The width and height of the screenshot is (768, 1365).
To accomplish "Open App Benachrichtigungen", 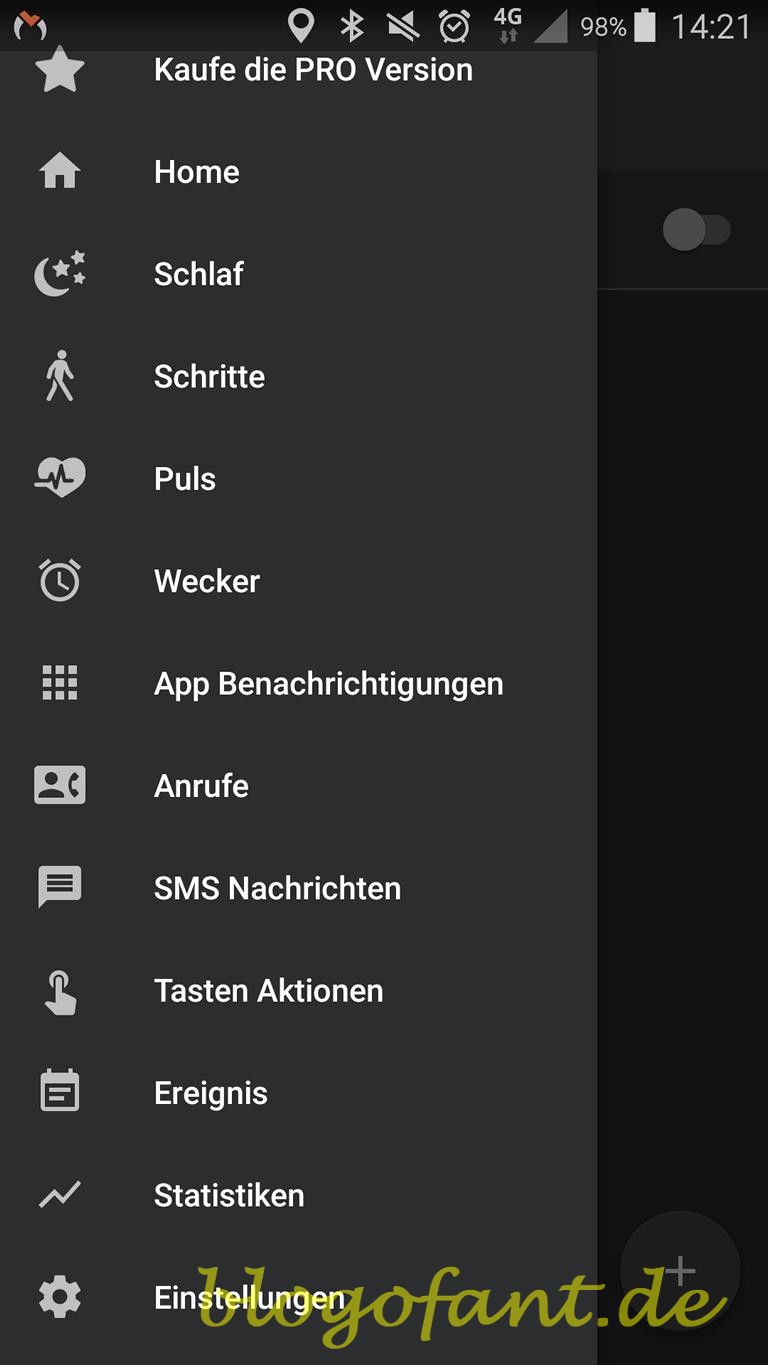I will (328, 684).
